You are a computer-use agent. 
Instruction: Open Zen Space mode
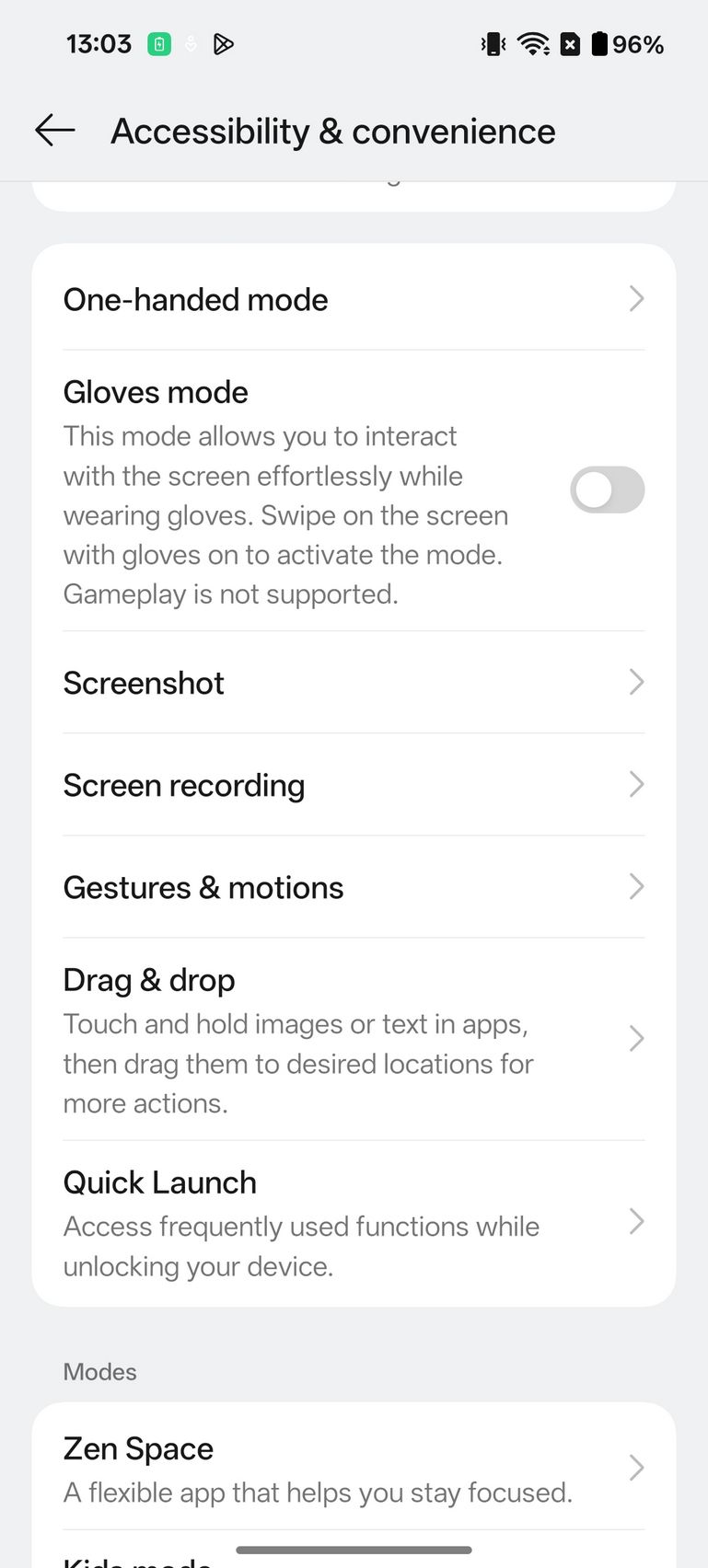(354, 1468)
